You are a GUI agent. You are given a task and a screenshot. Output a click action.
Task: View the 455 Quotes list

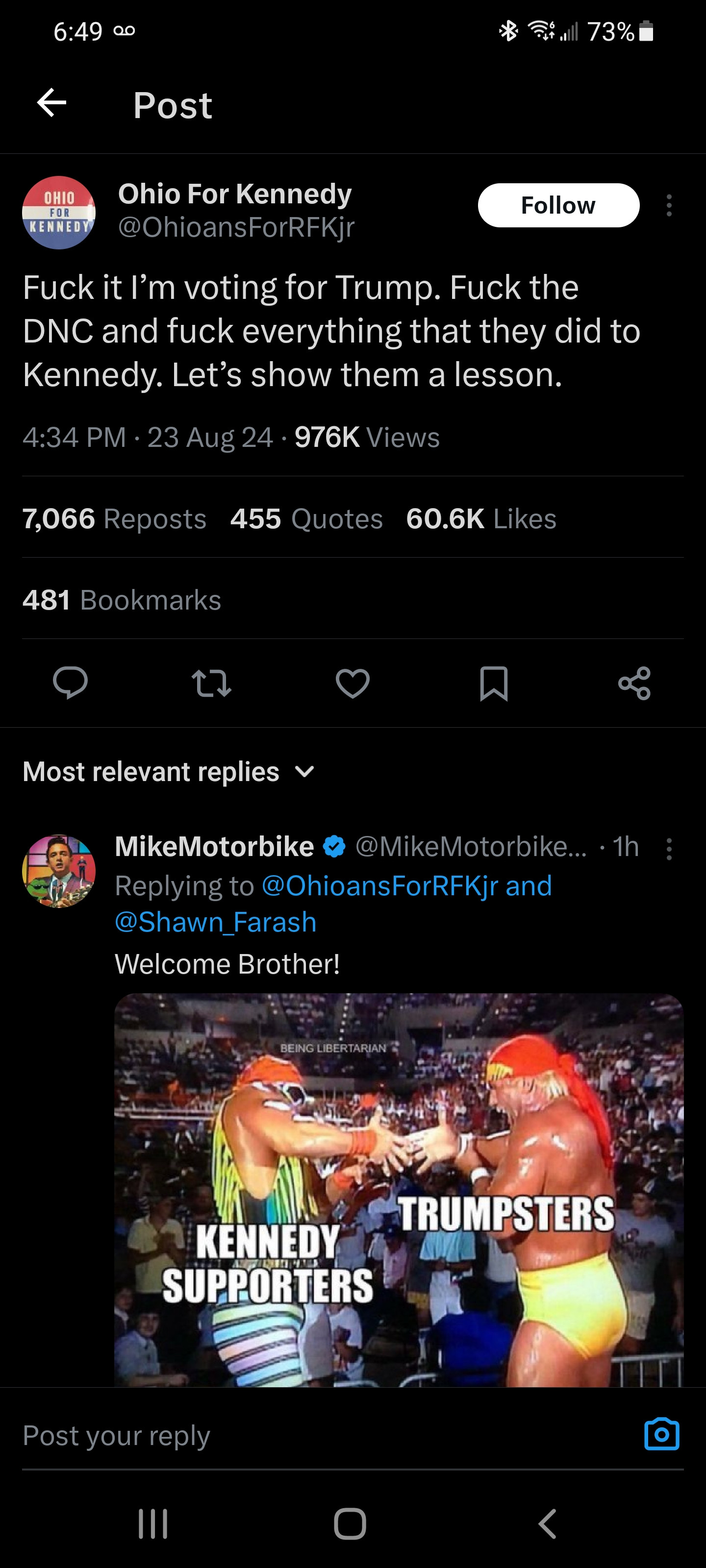tap(306, 518)
